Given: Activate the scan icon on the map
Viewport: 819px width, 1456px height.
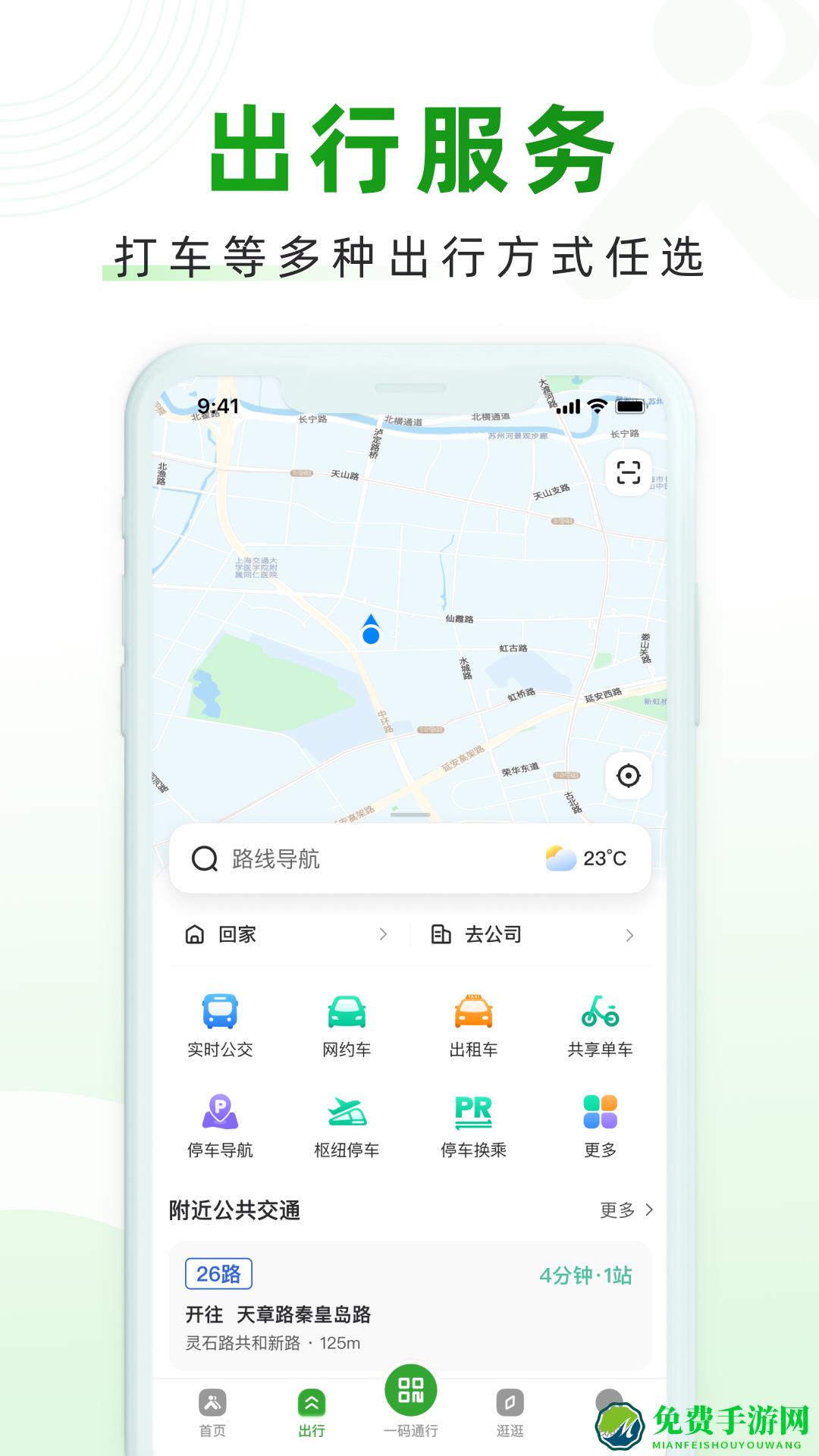Looking at the screenshot, I should click(629, 472).
